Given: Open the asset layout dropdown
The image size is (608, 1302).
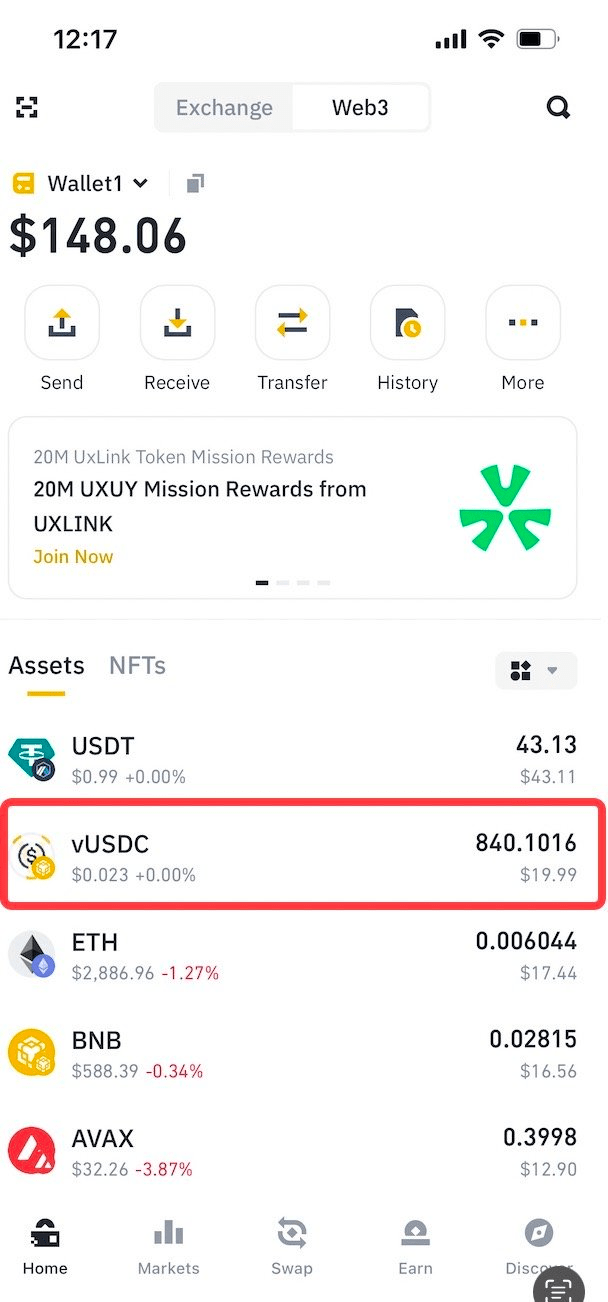Looking at the screenshot, I should click(536, 670).
